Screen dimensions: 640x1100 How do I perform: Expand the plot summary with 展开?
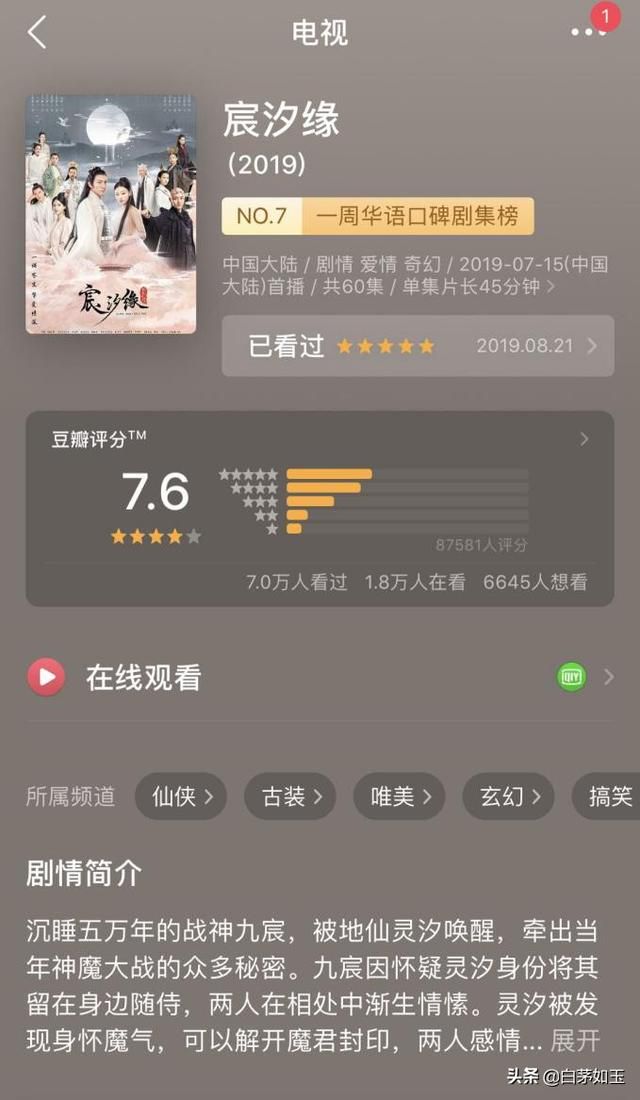click(x=575, y=1041)
